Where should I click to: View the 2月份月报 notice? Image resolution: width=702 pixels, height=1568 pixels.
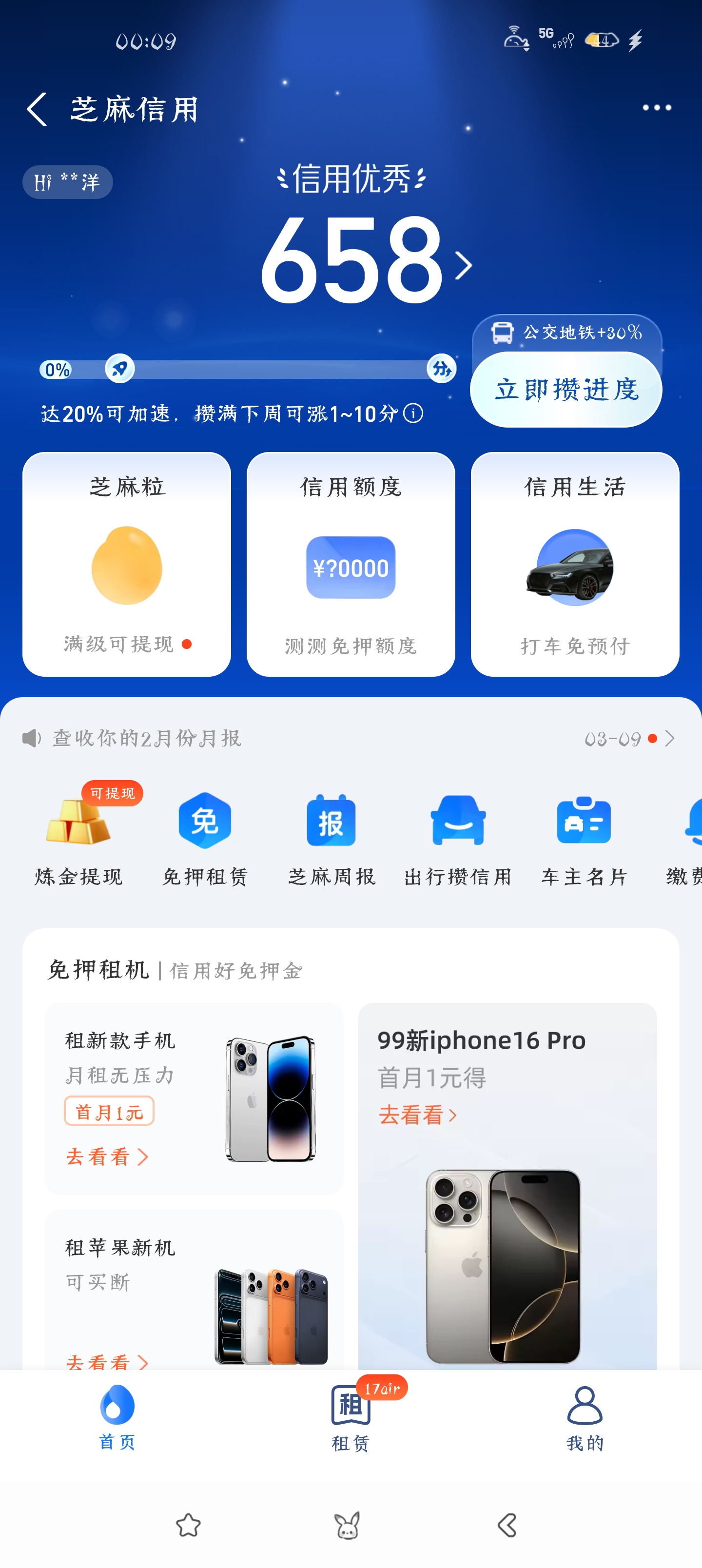pos(347,738)
